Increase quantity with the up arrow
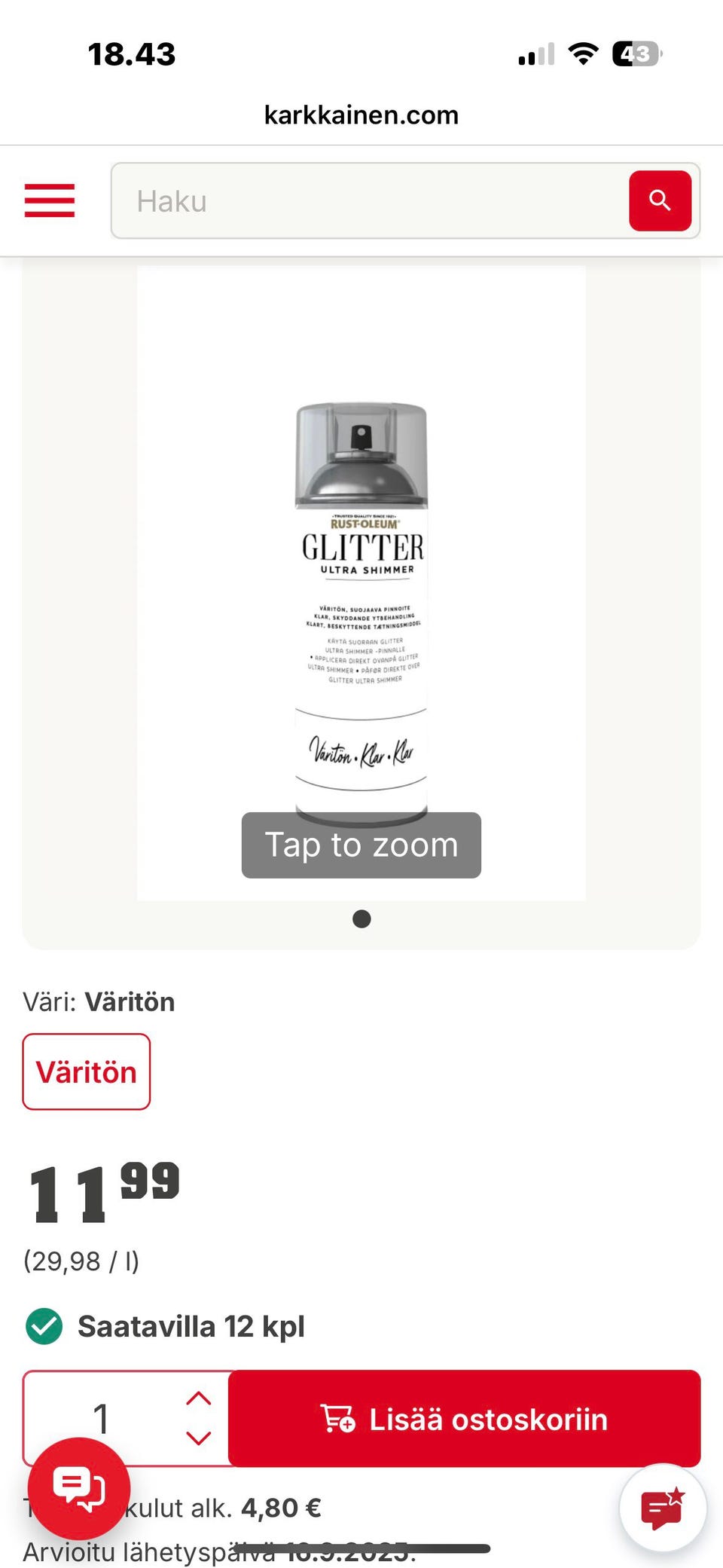723x1568 pixels. pos(198,1398)
